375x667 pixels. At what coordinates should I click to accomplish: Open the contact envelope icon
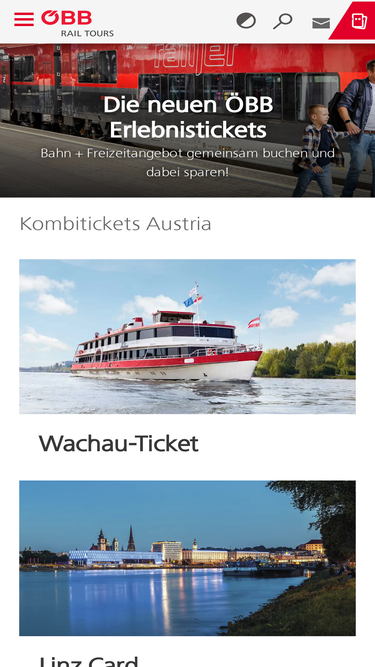(x=321, y=23)
